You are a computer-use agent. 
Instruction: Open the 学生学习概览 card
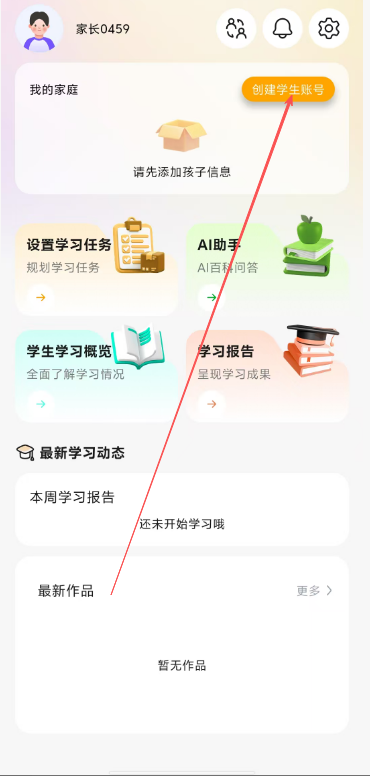[96, 376]
